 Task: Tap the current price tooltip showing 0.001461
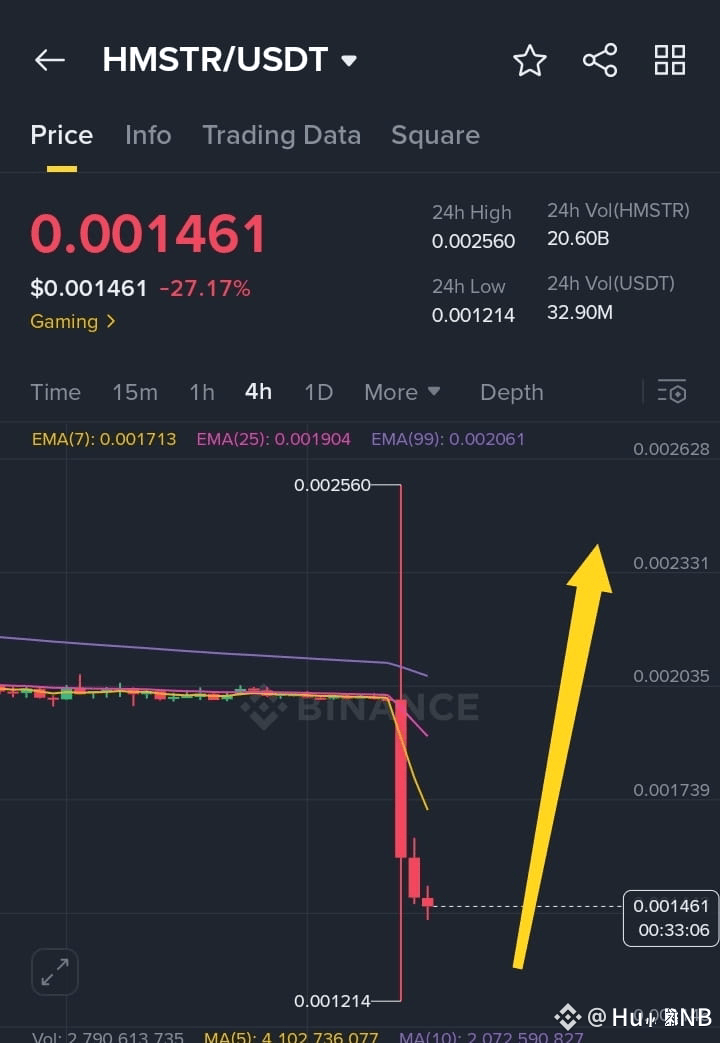coord(671,917)
